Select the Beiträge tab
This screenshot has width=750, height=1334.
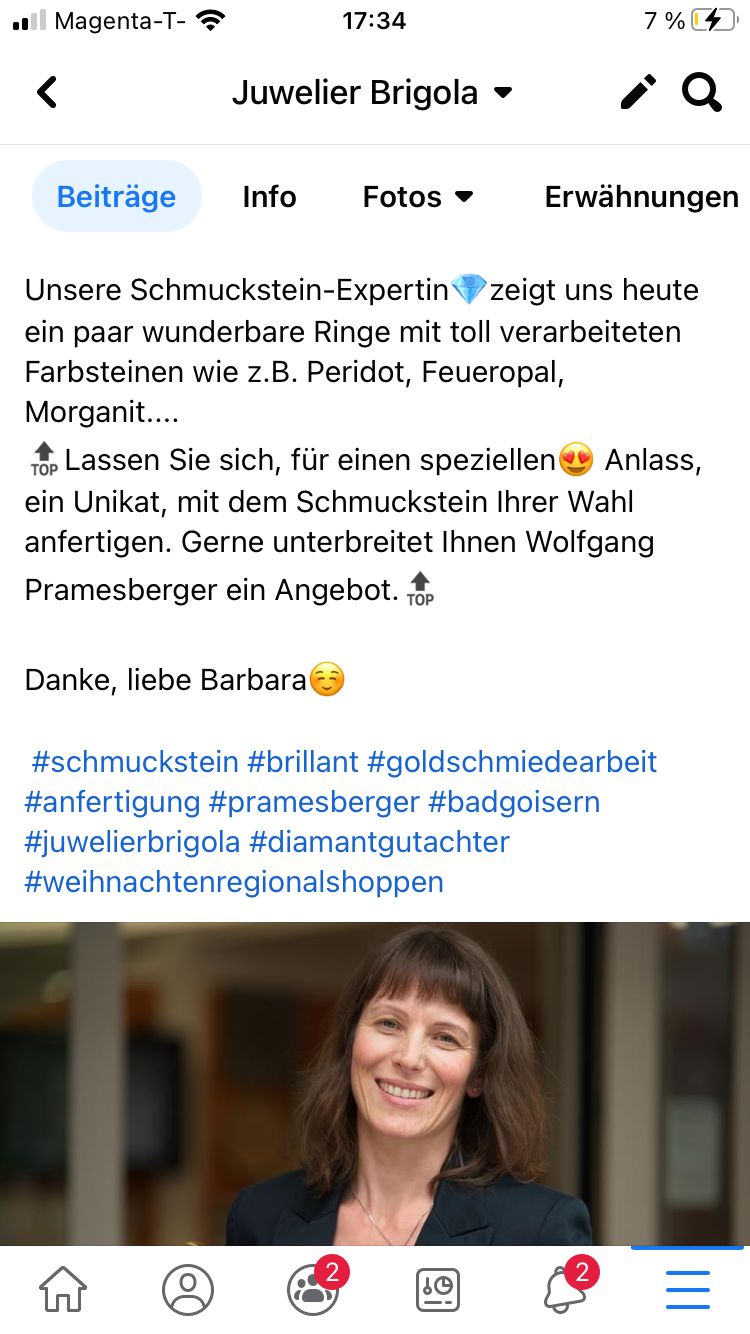coord(116,197)
